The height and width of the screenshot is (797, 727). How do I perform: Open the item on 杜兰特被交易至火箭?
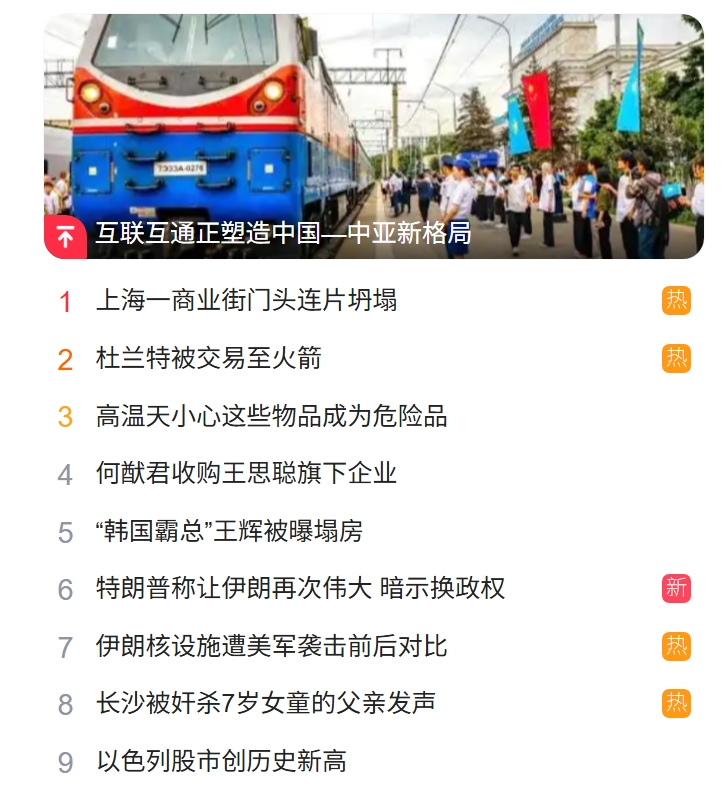208,358
